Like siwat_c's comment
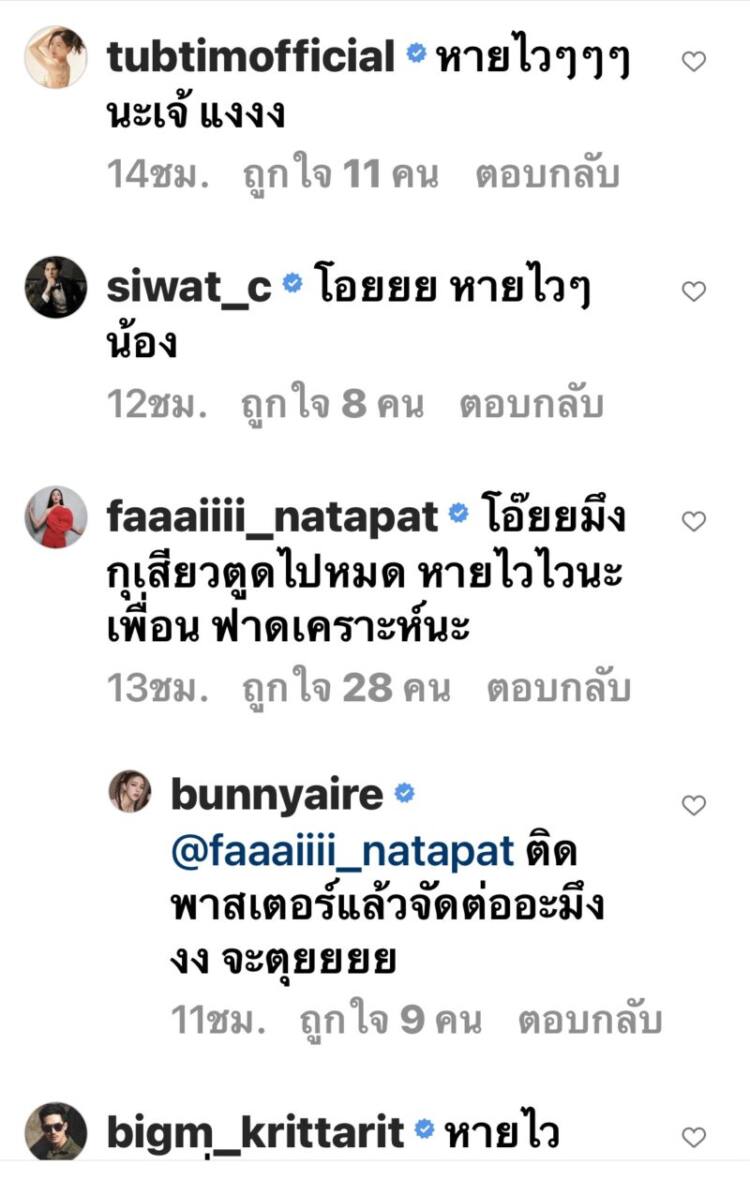Image resolution: width=750 pixels, height=1180 pixels. click(693, 291)
